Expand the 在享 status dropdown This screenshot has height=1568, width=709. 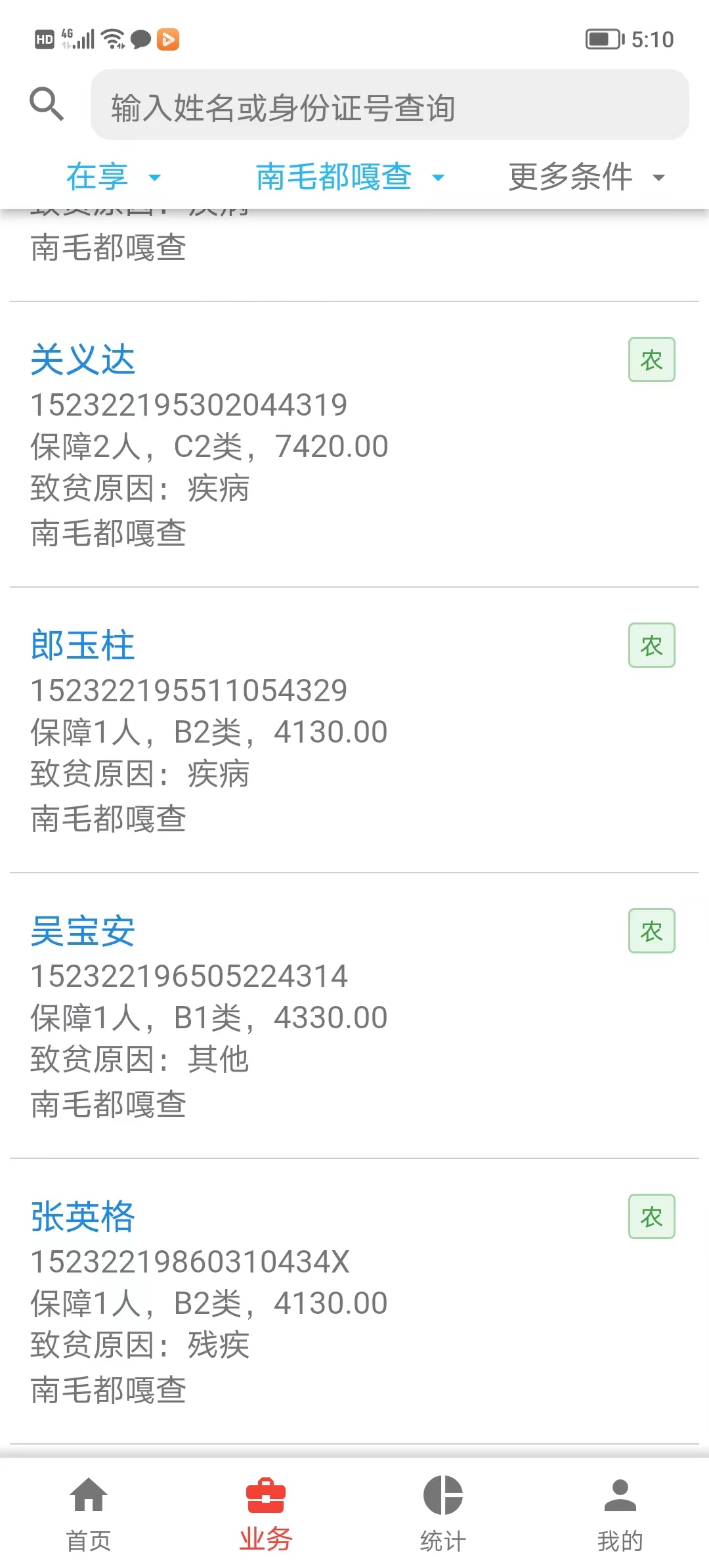pyautogui.click(x=114, y=177)
